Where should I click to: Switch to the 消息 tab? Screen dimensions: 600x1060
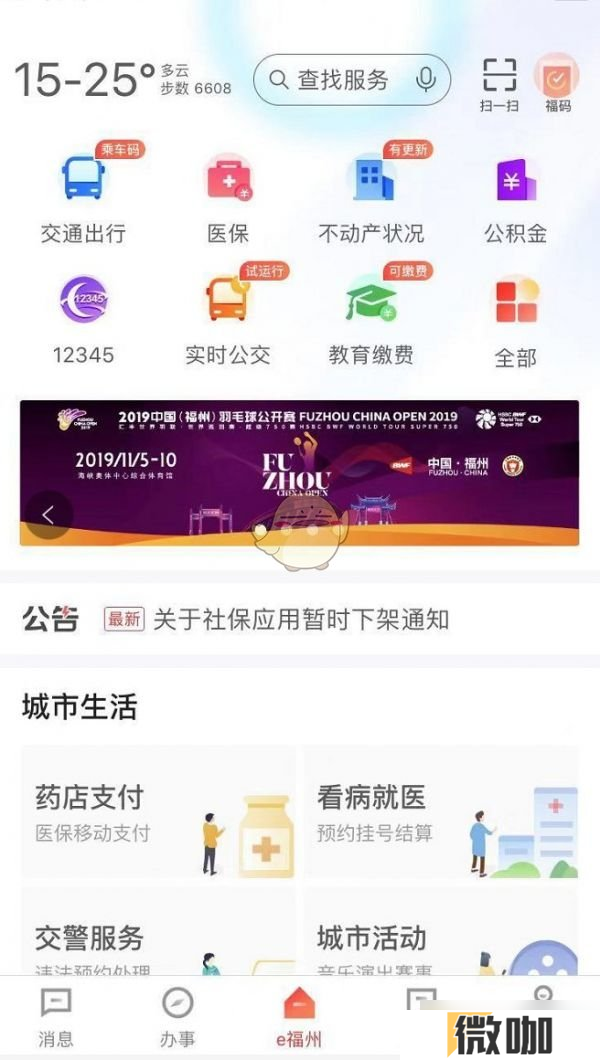(55, 1016)
